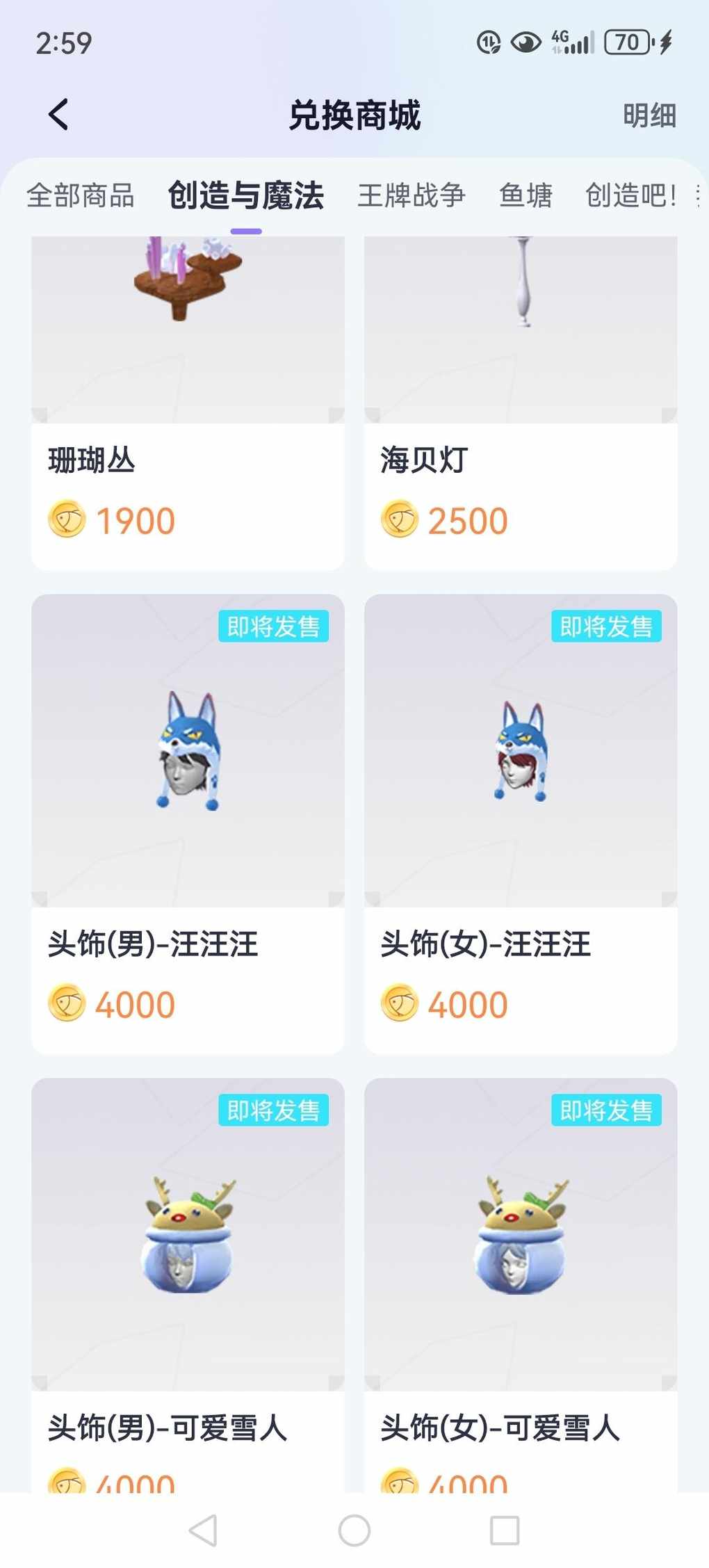This screenshot has width=709, height=1568.
Task: Select 创造与魔法 tab
Action: coord(246,195)
